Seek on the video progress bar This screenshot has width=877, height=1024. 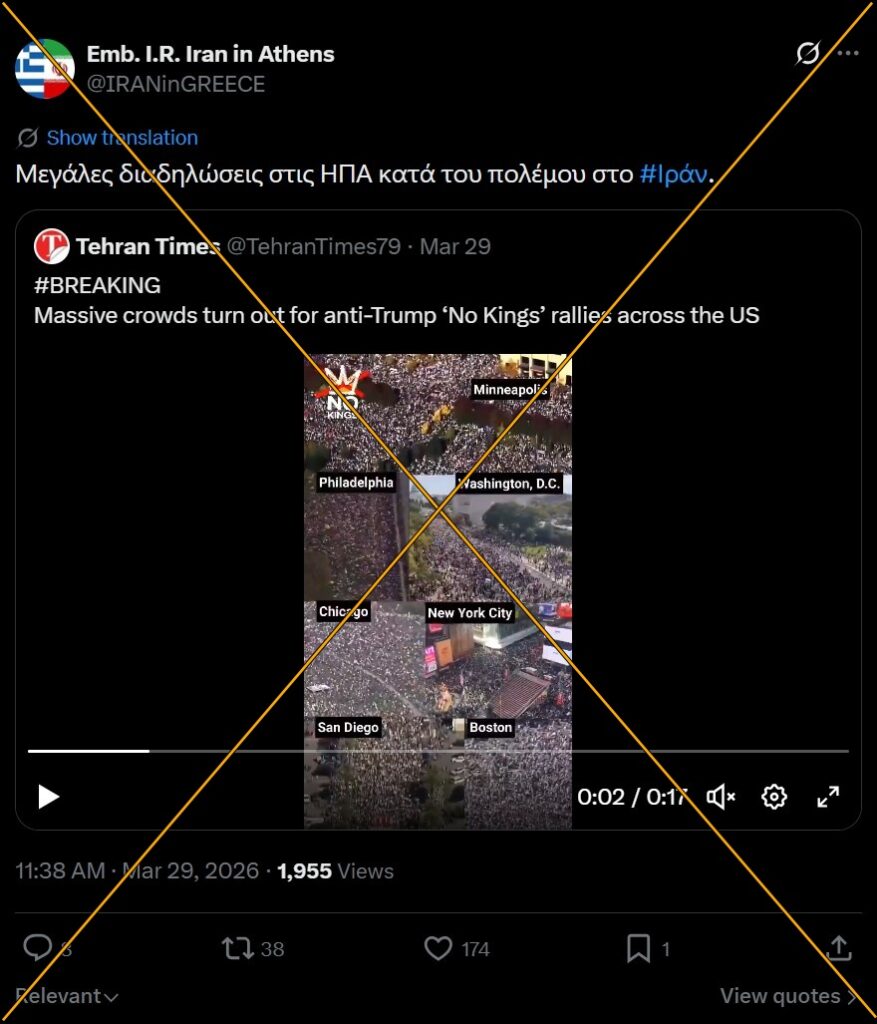(x=438, y=750)
